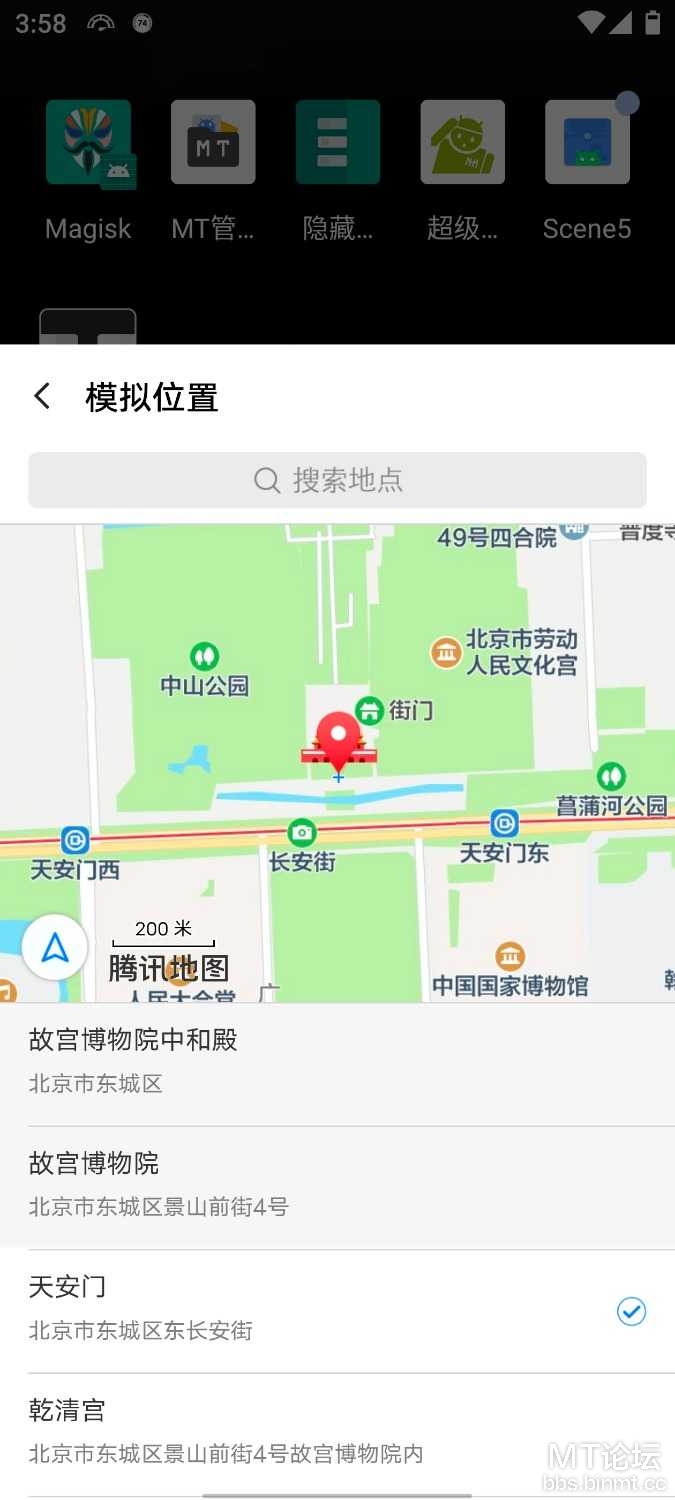Viewport: 675px width, 1500px height.
Task: Select the 故宫博物院中和殿 location
Action: (x=337, y=1064)
